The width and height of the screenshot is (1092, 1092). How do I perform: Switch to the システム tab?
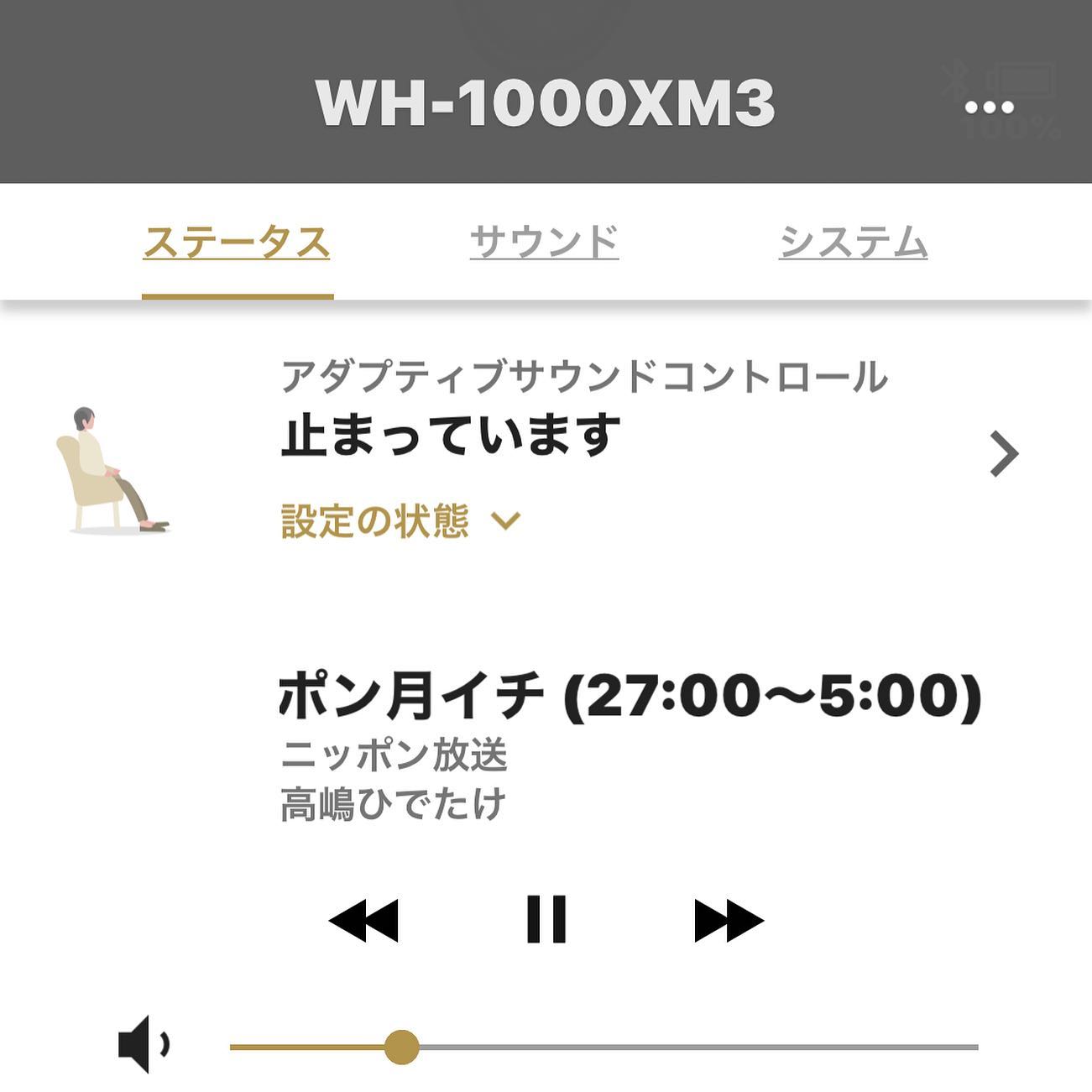click(853, 243)
